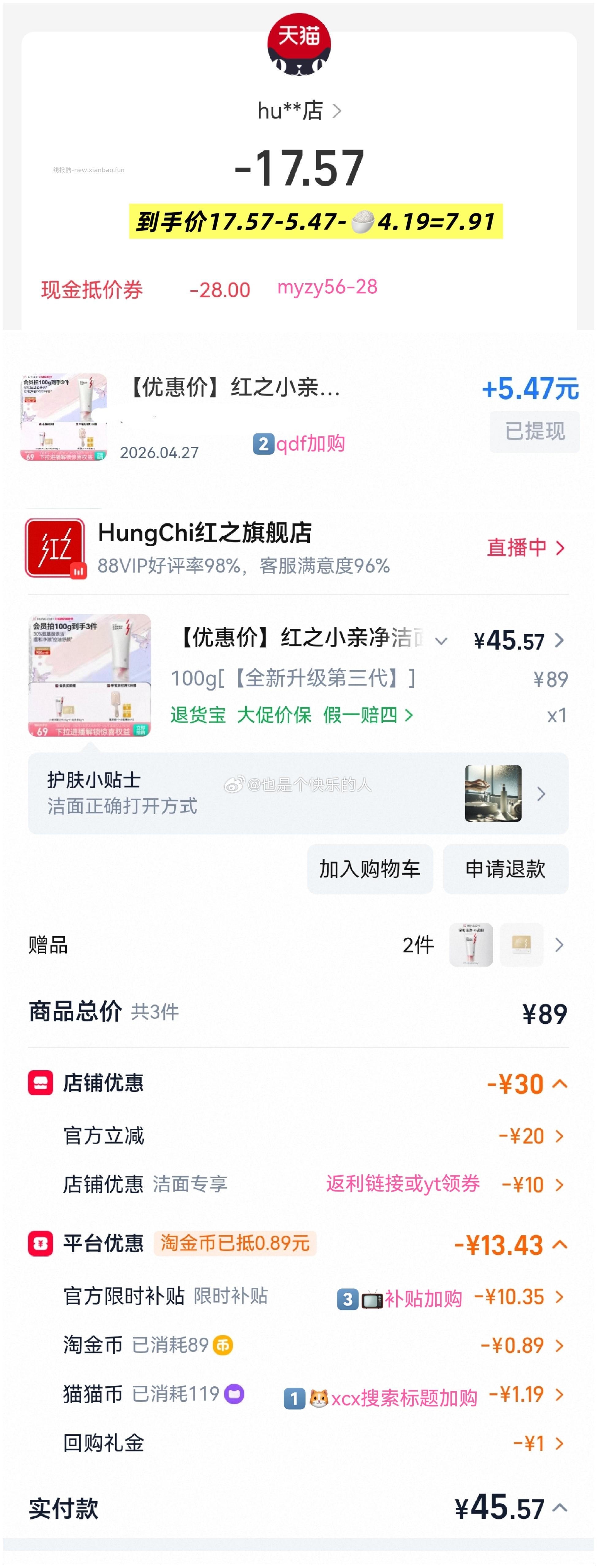The width and height of the screenshot is (597, 1568).
Task: Click the 申请退款 button
Action: 506,869
